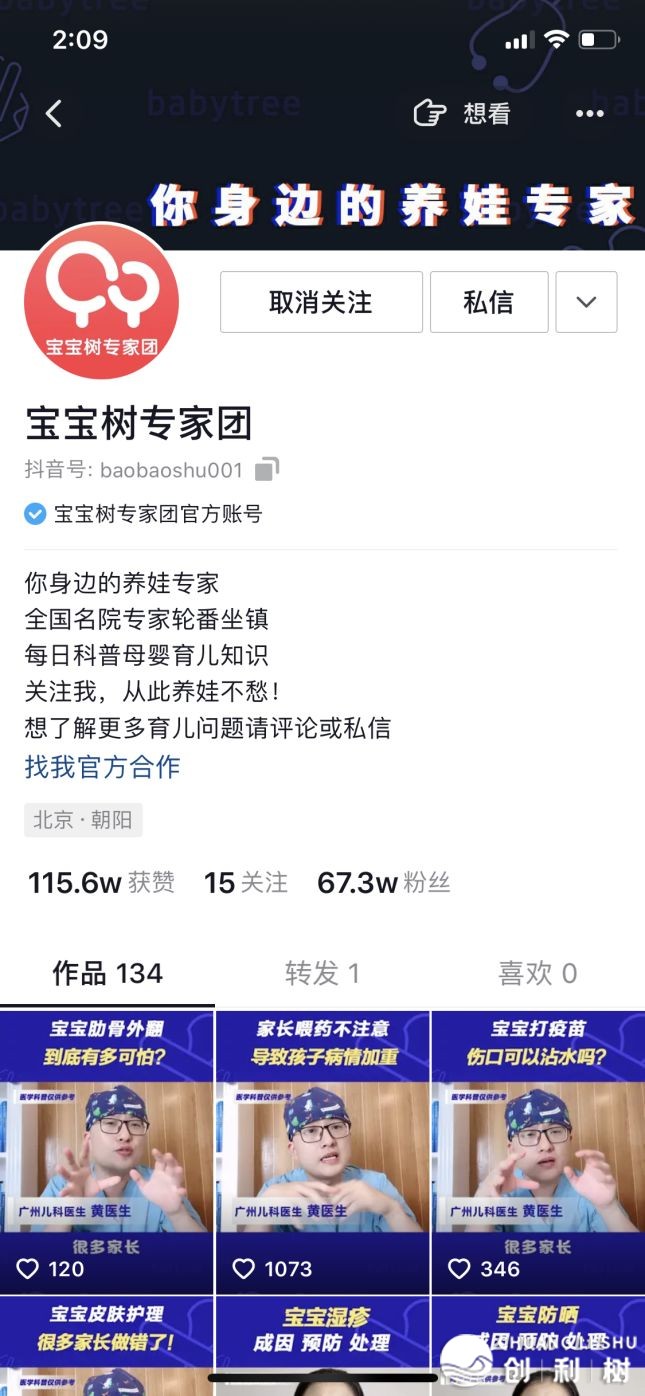Image resolution: width=645 pixels, height=1396 pixels.
Task: Switch to the 转发 1 tab
Action: (x=322, y=973)
